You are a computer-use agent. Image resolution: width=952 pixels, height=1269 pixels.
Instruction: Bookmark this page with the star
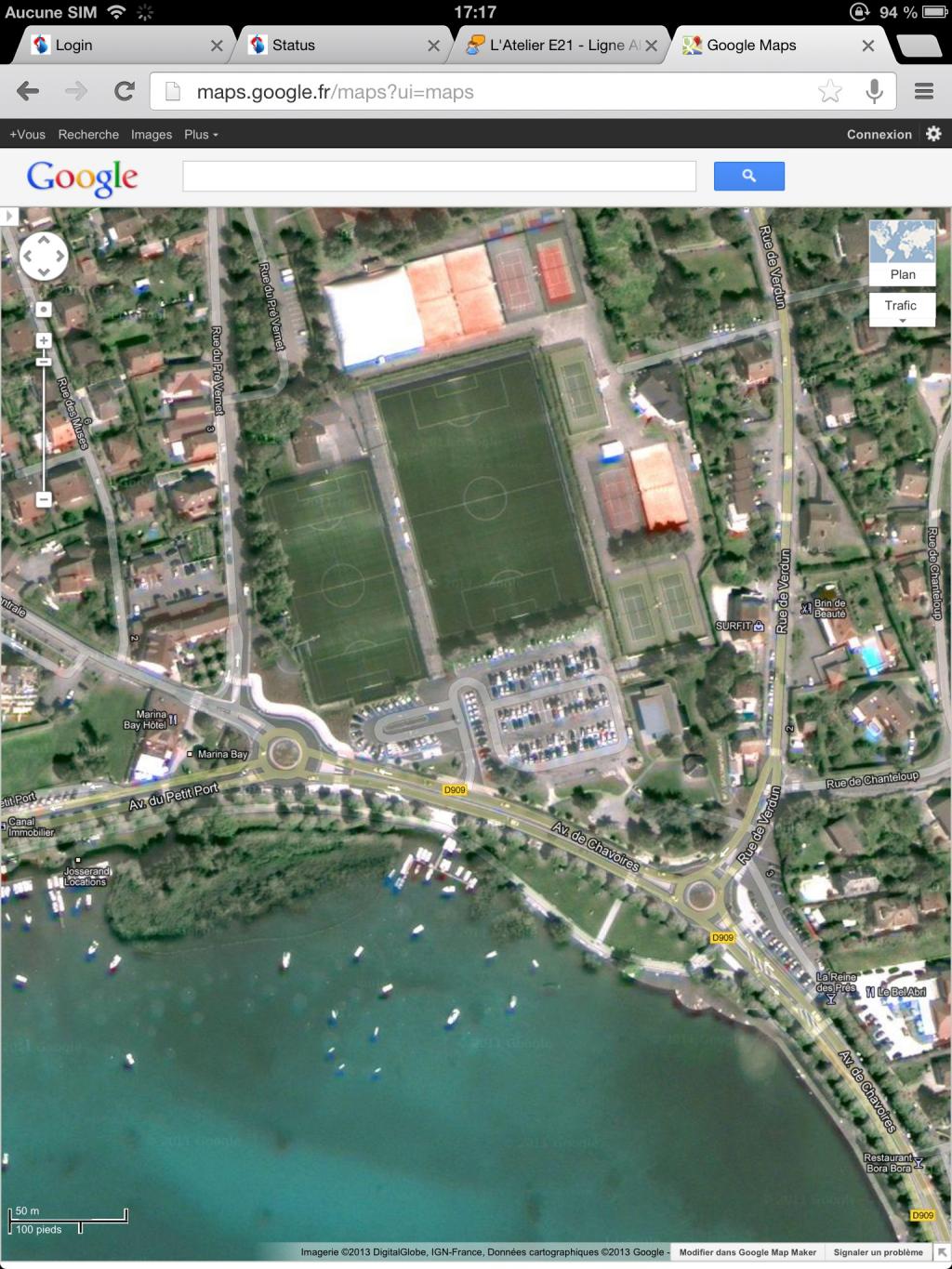(829, 91)
